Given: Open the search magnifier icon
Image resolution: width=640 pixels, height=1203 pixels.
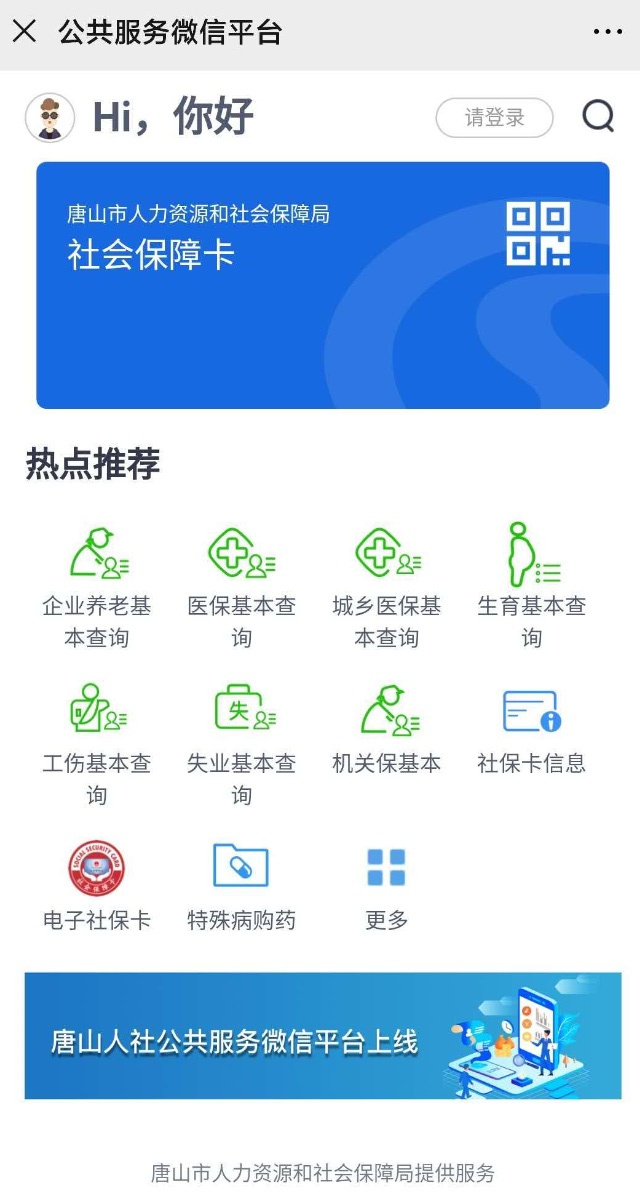Looking at the screenshot, I should [x=598, y=118].
